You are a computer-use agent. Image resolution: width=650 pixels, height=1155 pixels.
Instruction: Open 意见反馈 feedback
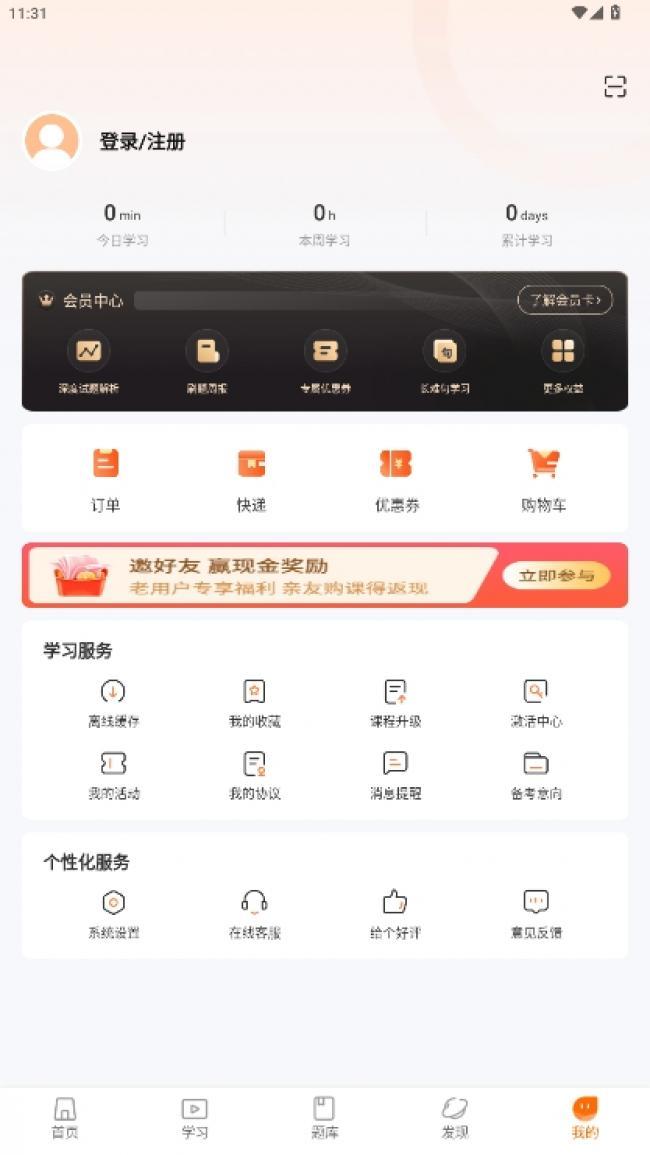pos(536,914)
